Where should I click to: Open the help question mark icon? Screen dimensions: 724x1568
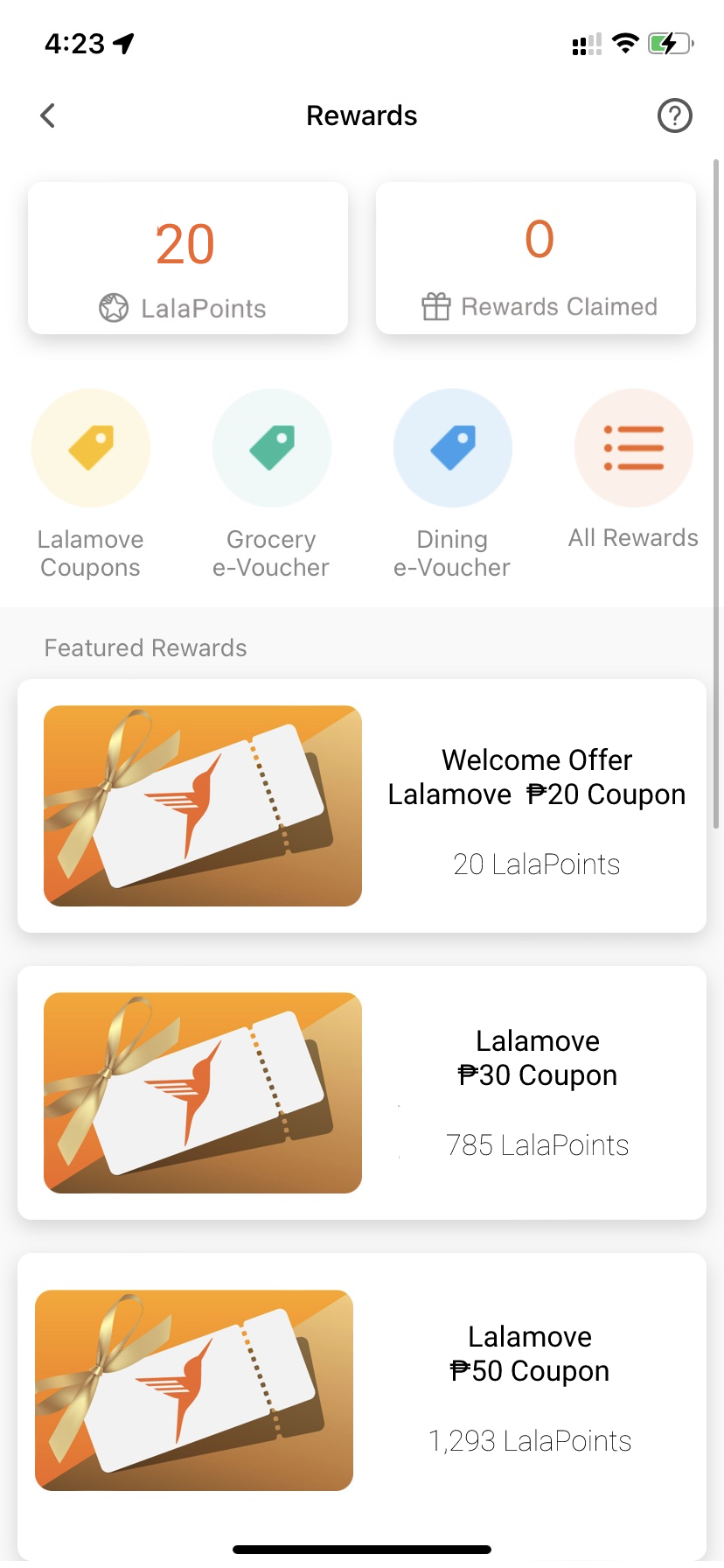(674, 115)
